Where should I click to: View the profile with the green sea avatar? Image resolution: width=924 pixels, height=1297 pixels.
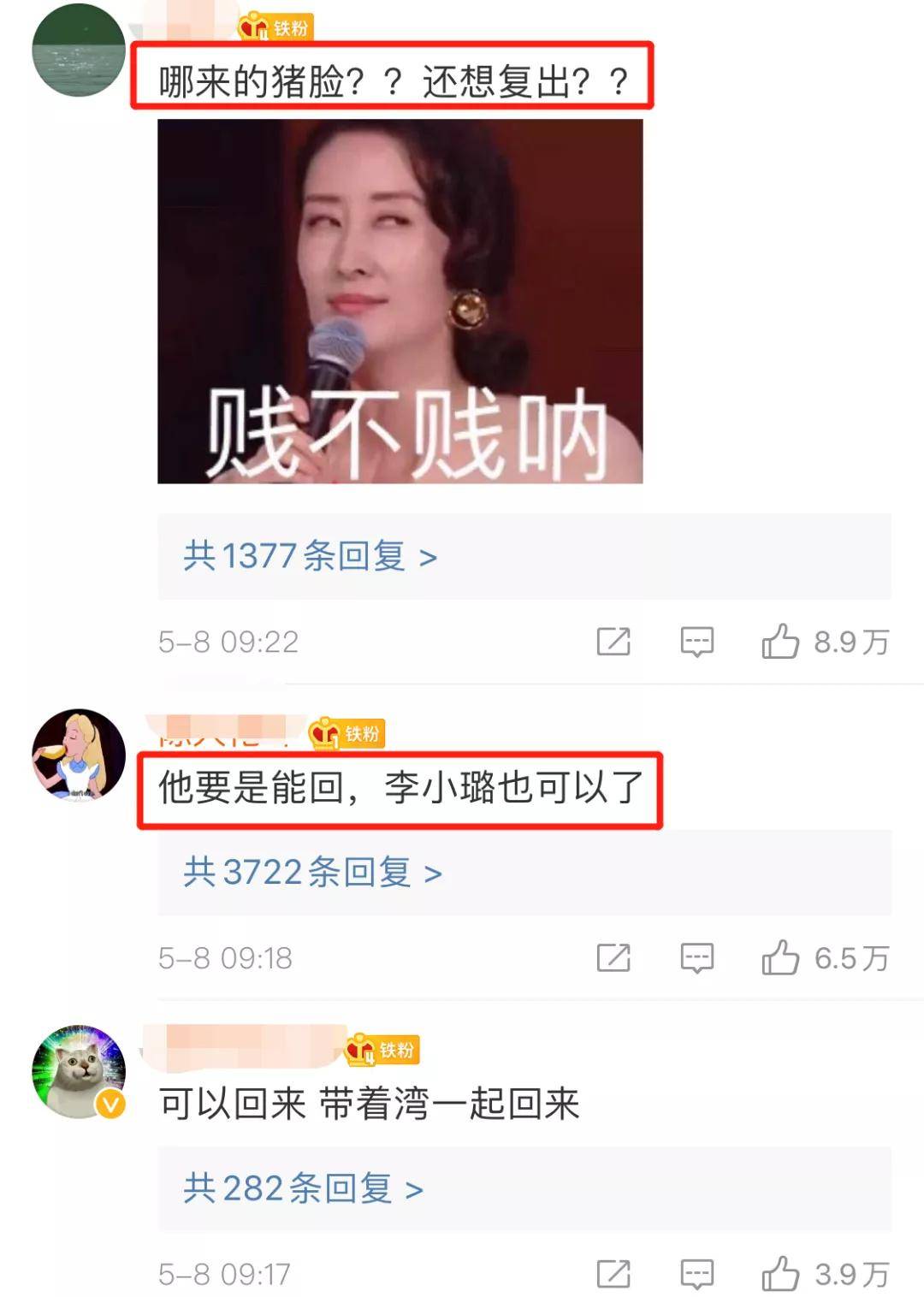[x=79, y=51]
